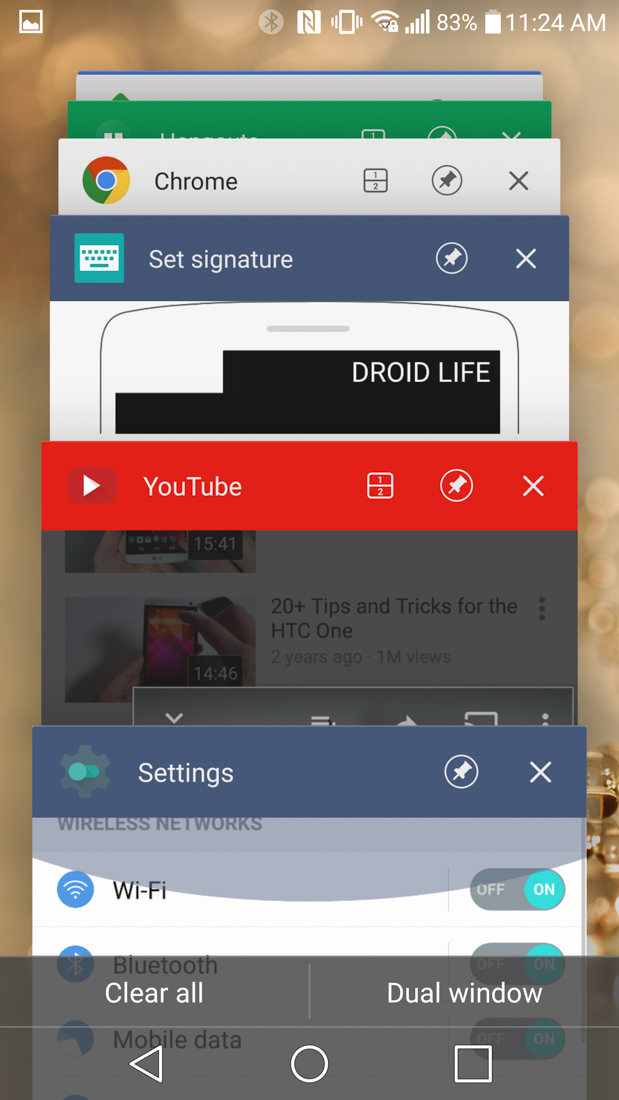Close the Settings recent card

(540, 772)
